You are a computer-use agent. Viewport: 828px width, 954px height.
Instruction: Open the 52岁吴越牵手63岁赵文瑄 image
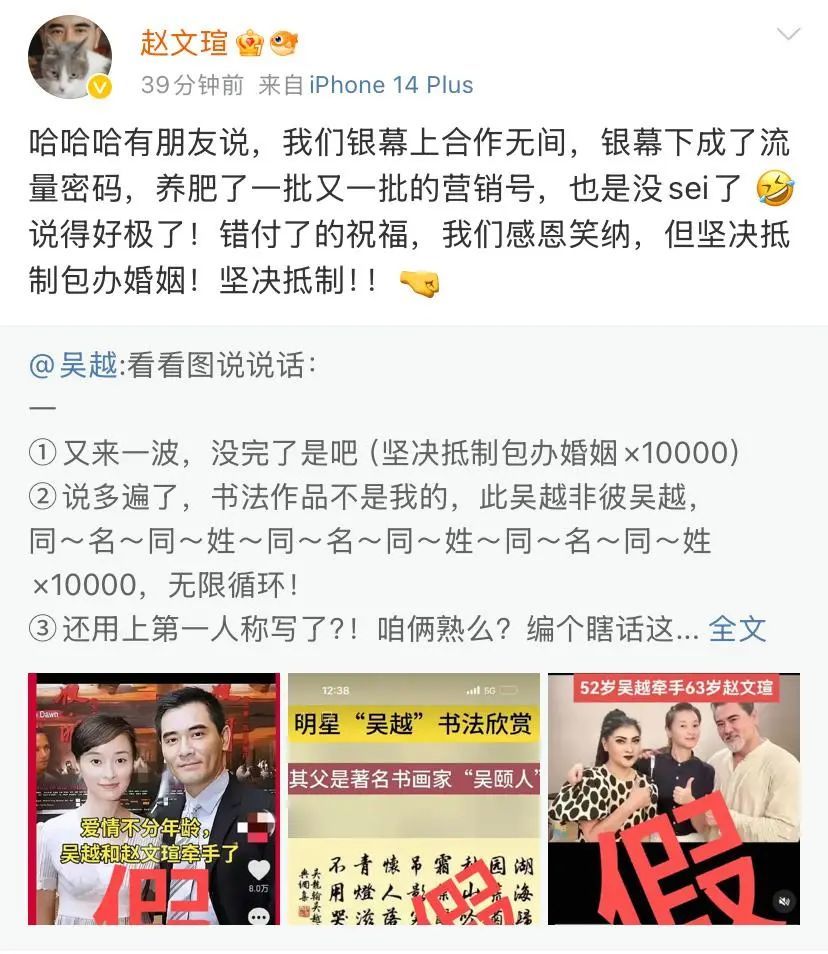674,798
